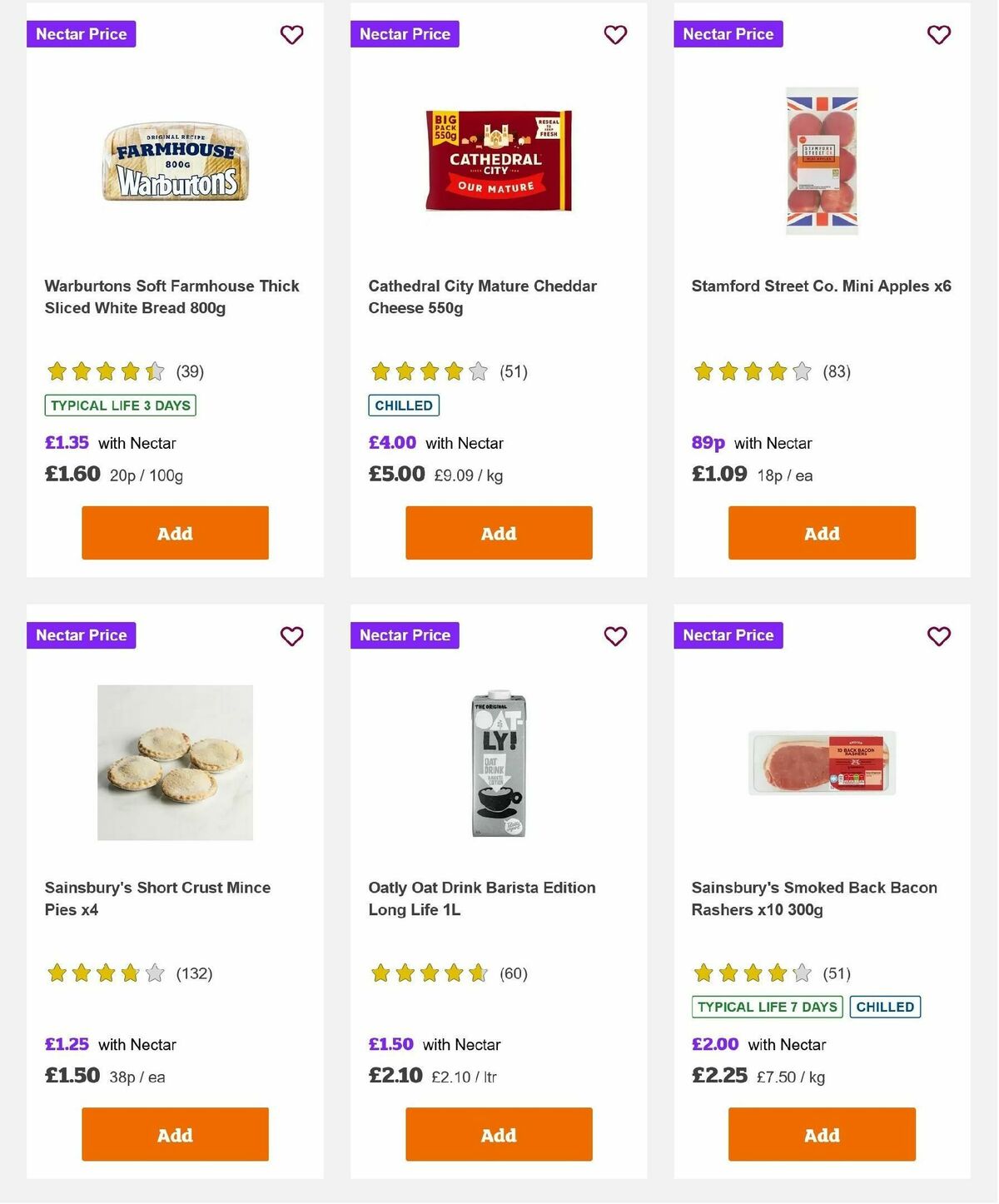Image resolution: width=999 pixels, height=1204 pixels.
Task: Click the TYPICAL LIFE 3 DAYS label
Action: (x=120, y=405)
